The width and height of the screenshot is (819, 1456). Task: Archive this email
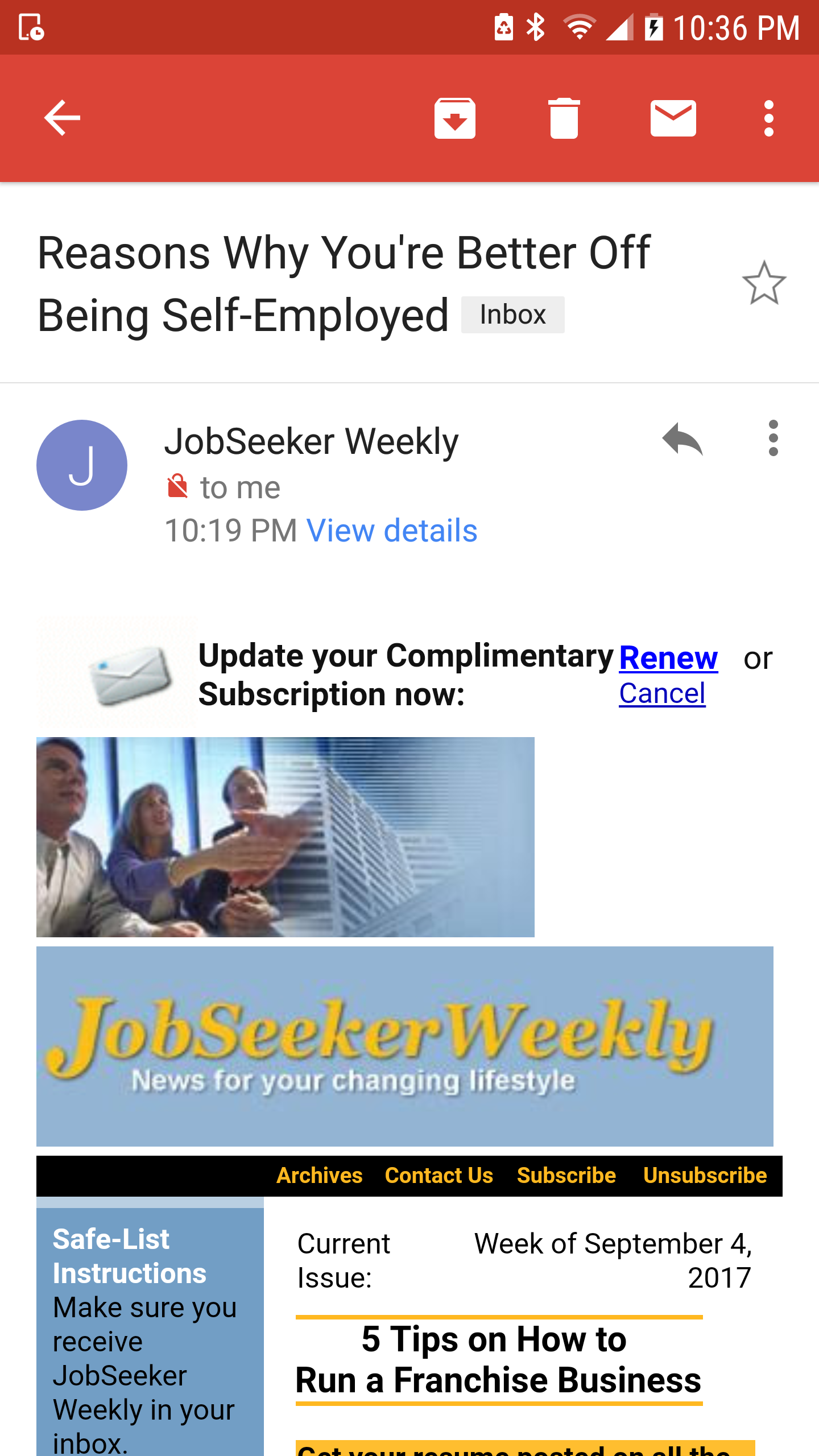tap(455, 118)
